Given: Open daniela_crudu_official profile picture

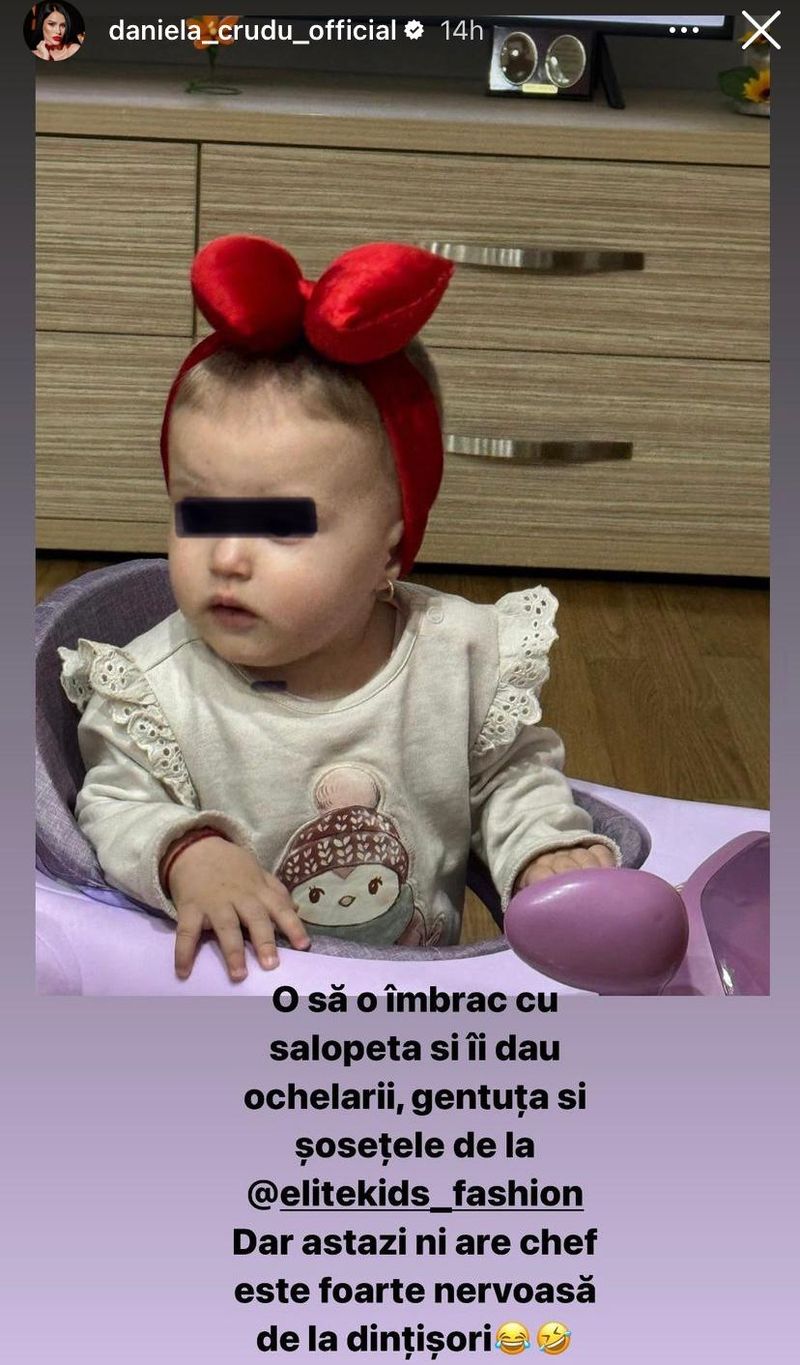Looking at the screenshot, I should click(x=54, y=30).
